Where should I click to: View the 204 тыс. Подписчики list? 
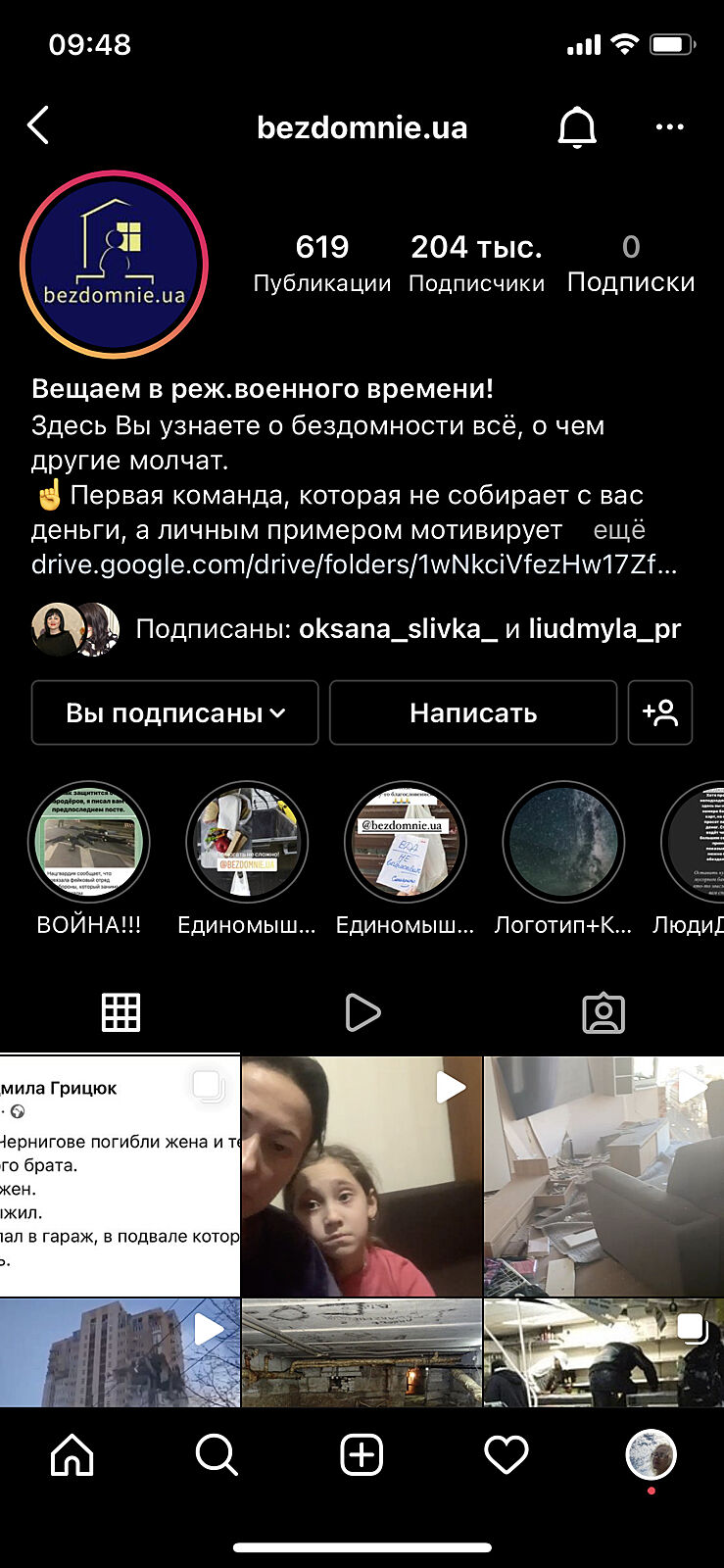(476, 264)
